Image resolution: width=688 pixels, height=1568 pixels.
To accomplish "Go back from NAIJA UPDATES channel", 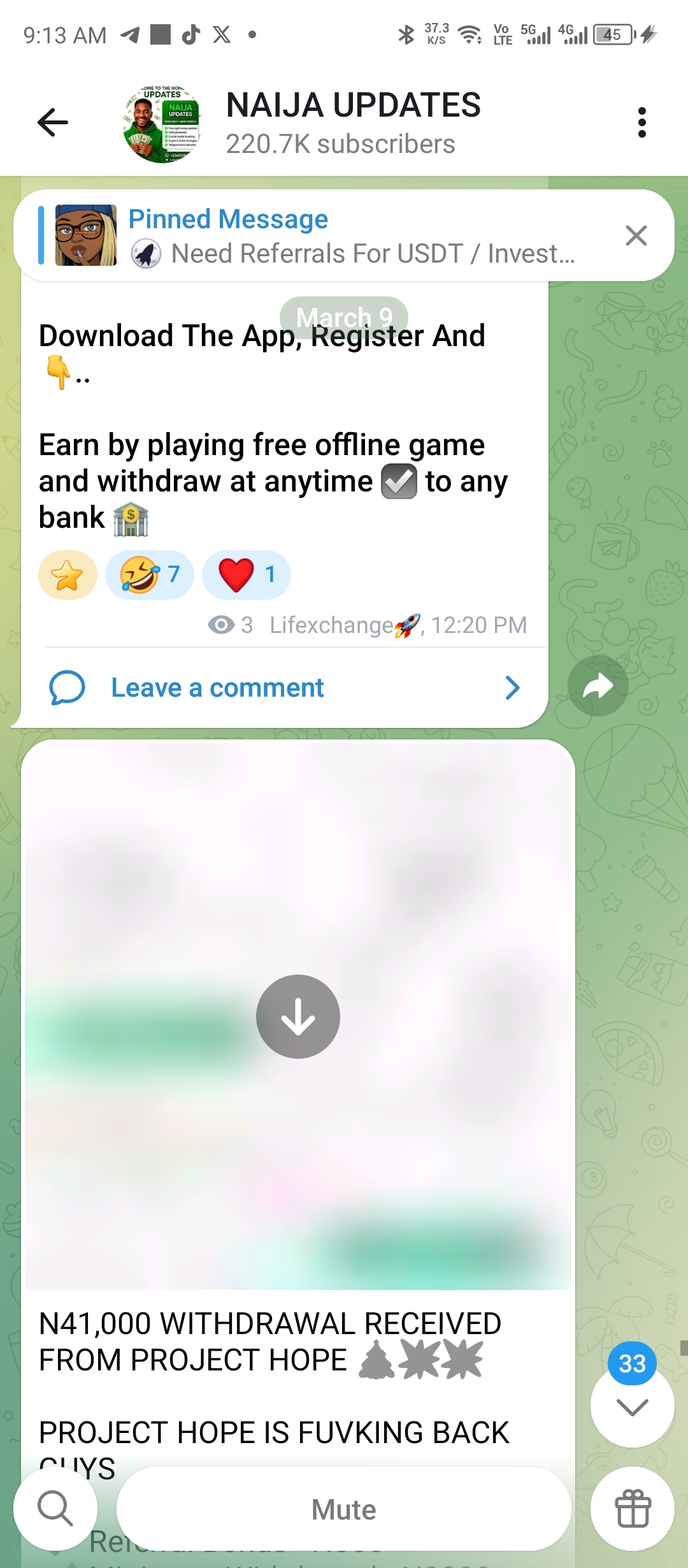I will coord(53,122).
